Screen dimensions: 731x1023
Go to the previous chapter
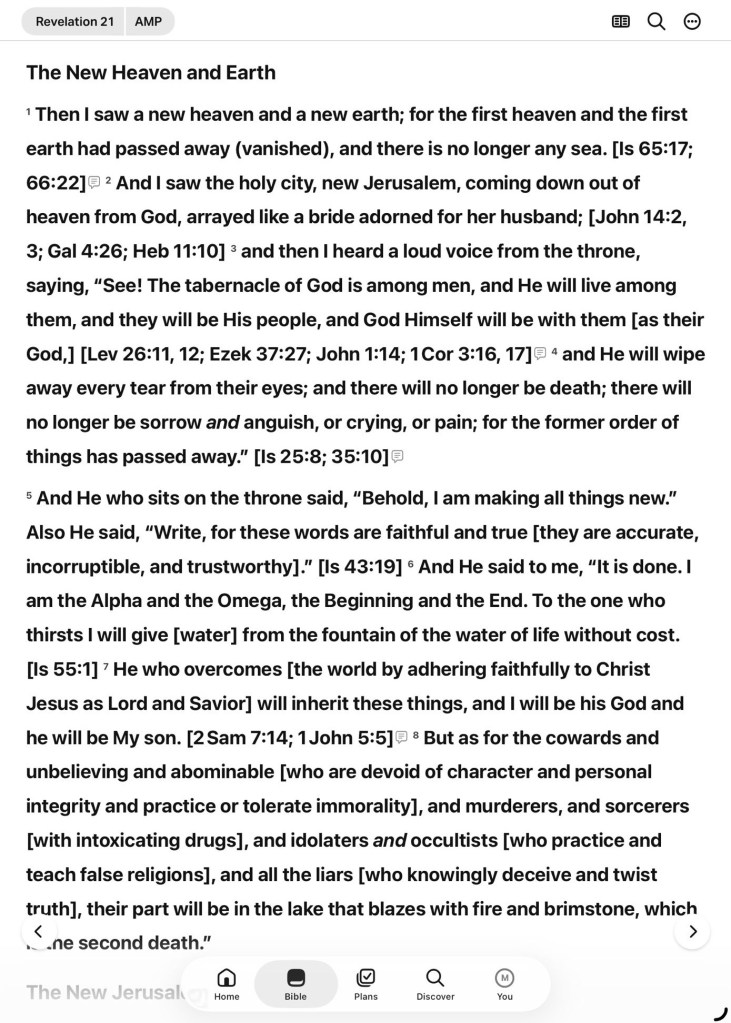click(x=39, y=931)
